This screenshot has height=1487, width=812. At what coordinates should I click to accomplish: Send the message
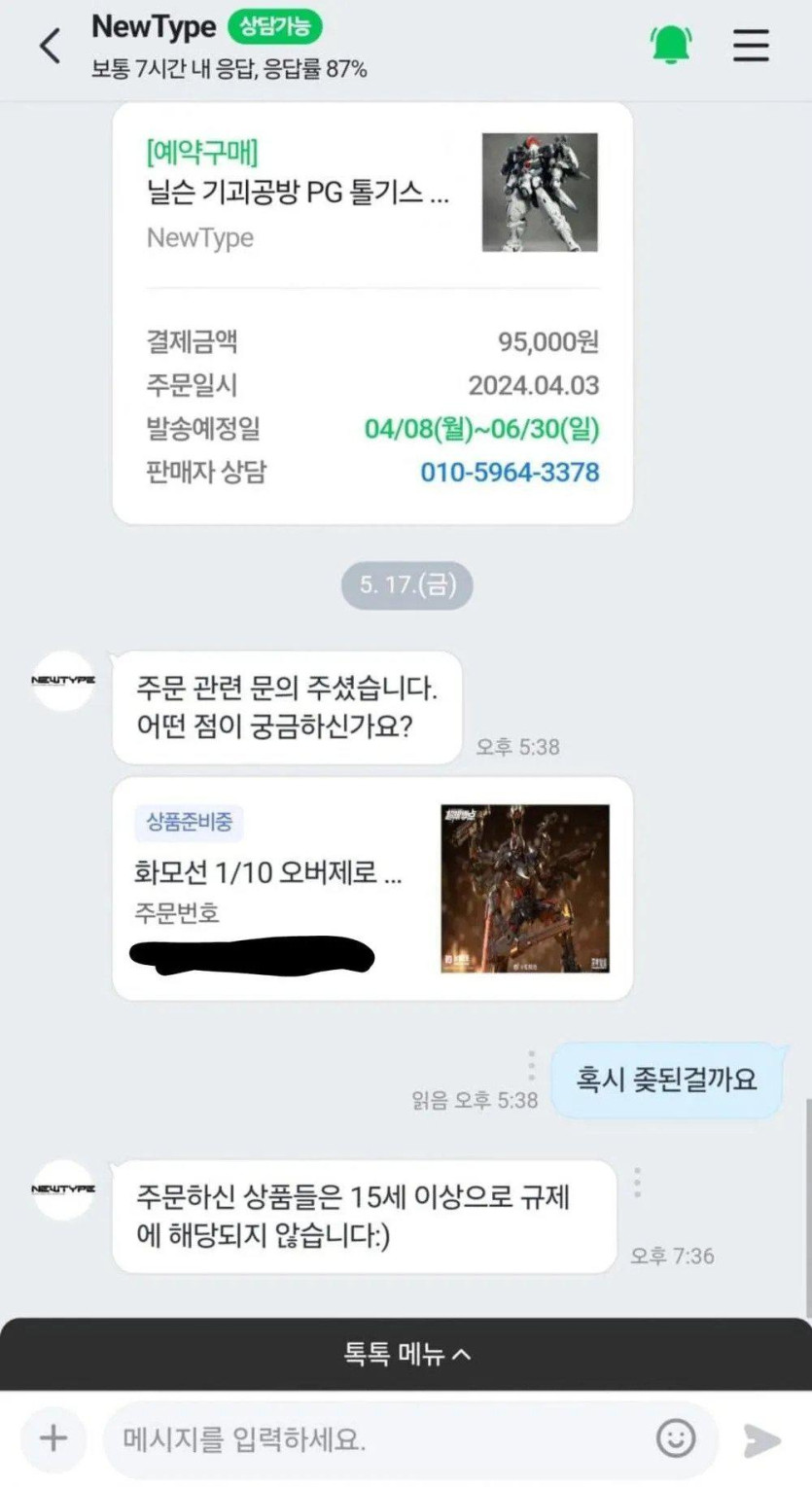[x=760, y=1439]
